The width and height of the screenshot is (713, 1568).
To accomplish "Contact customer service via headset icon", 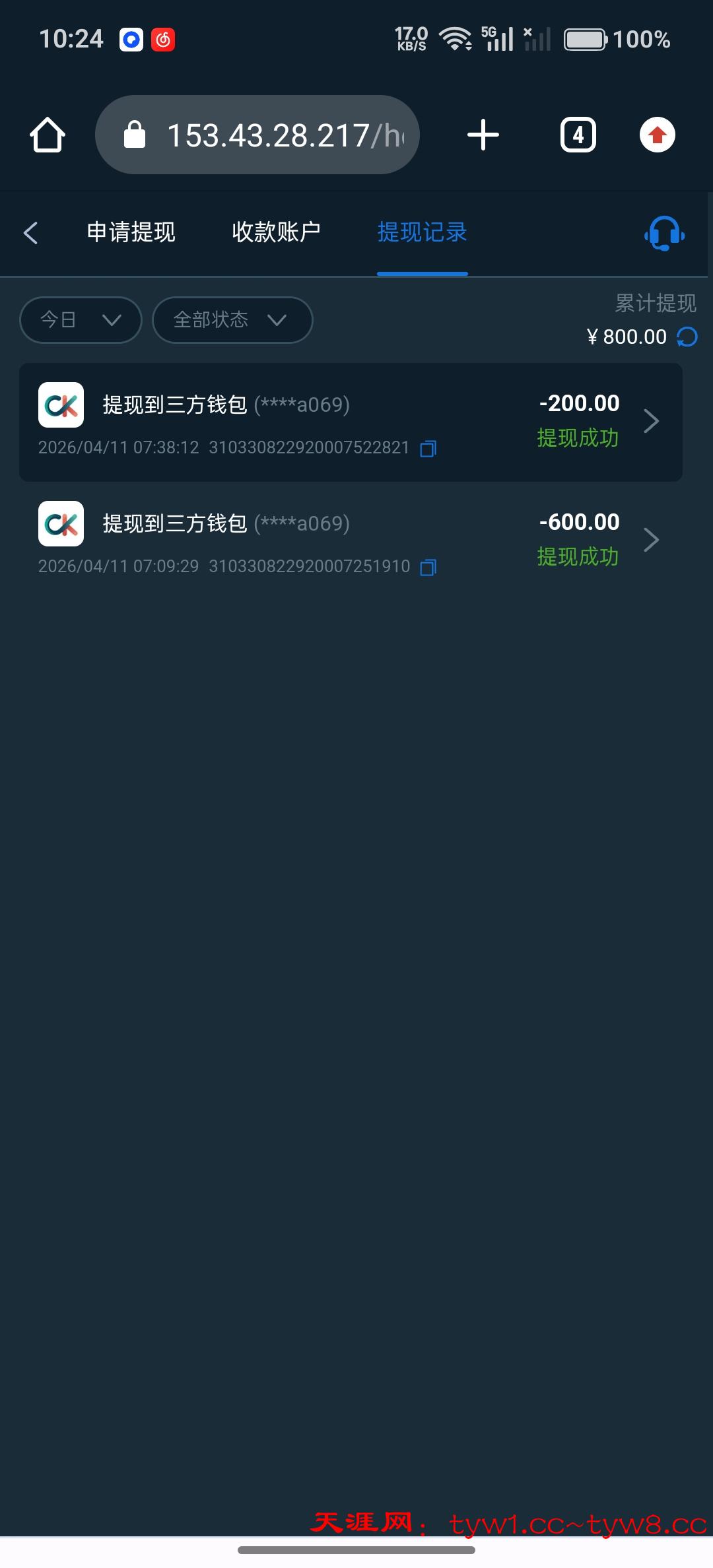I will 664,234.
